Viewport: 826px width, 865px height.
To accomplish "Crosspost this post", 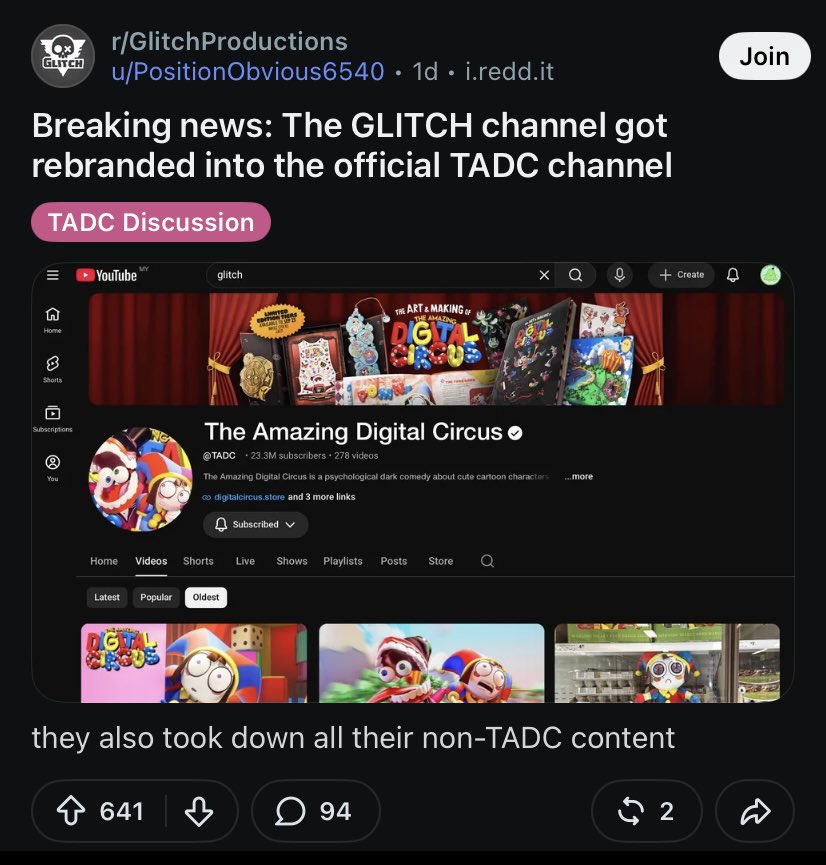I will (x=647, y=811).
